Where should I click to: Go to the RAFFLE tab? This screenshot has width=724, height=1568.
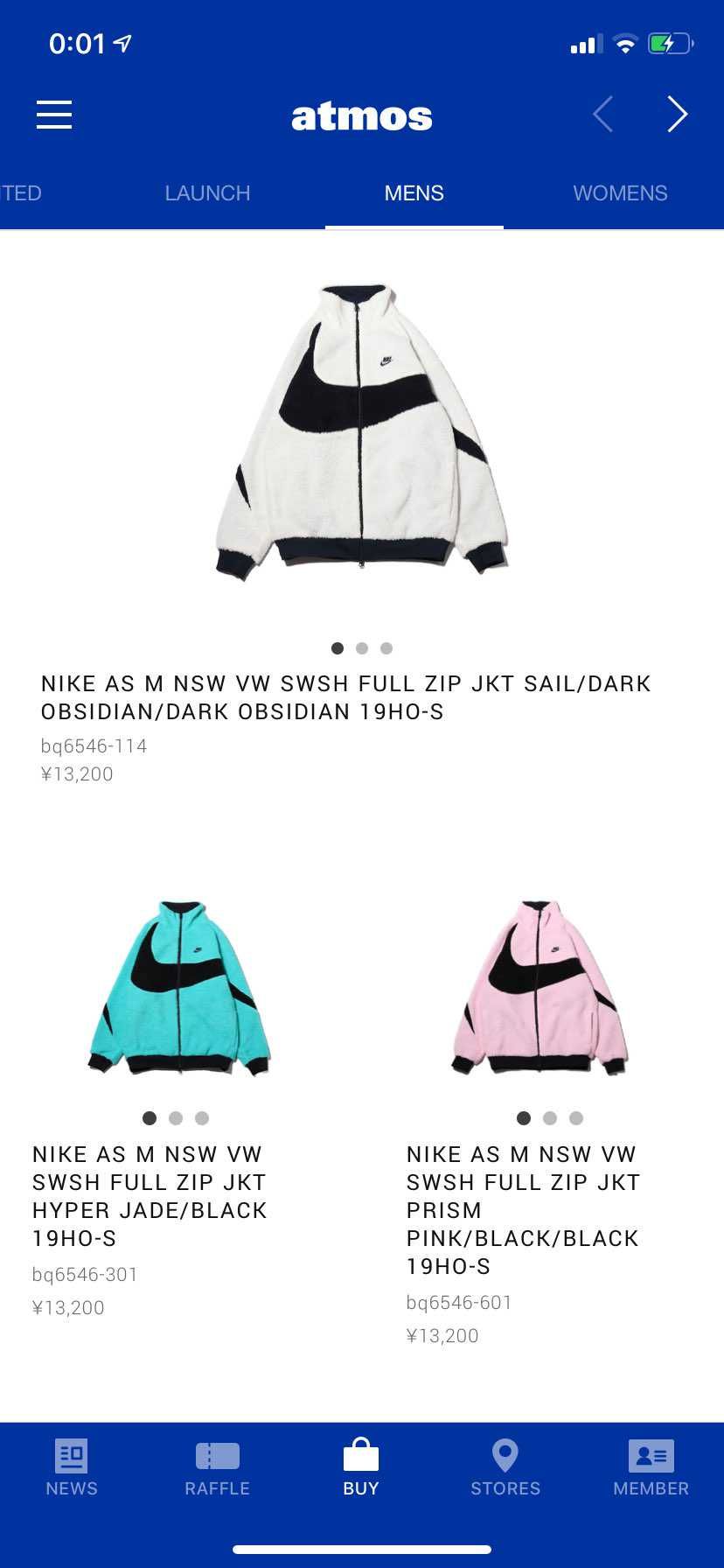click(x=218, y=1467)
